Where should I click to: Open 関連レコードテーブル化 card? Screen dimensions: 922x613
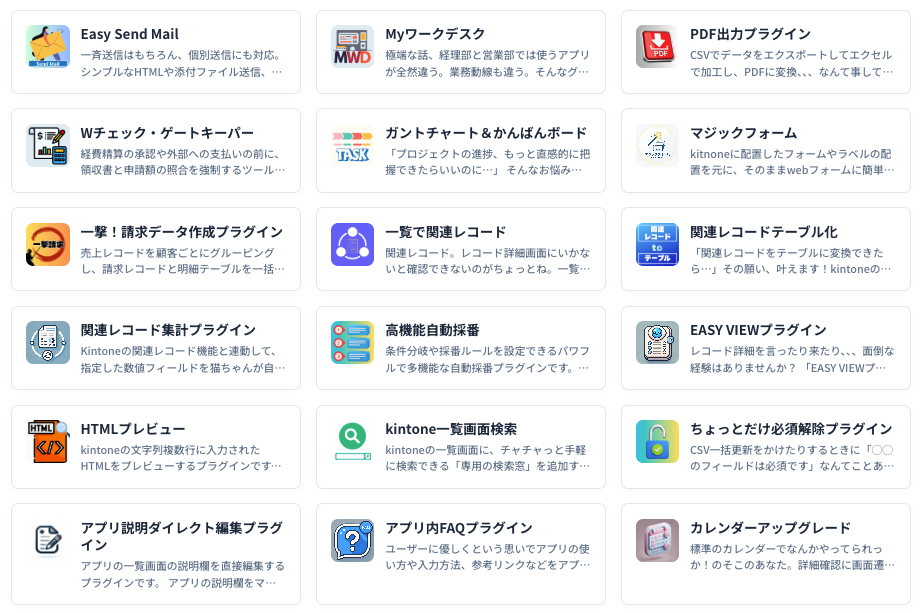coord(766,249)
